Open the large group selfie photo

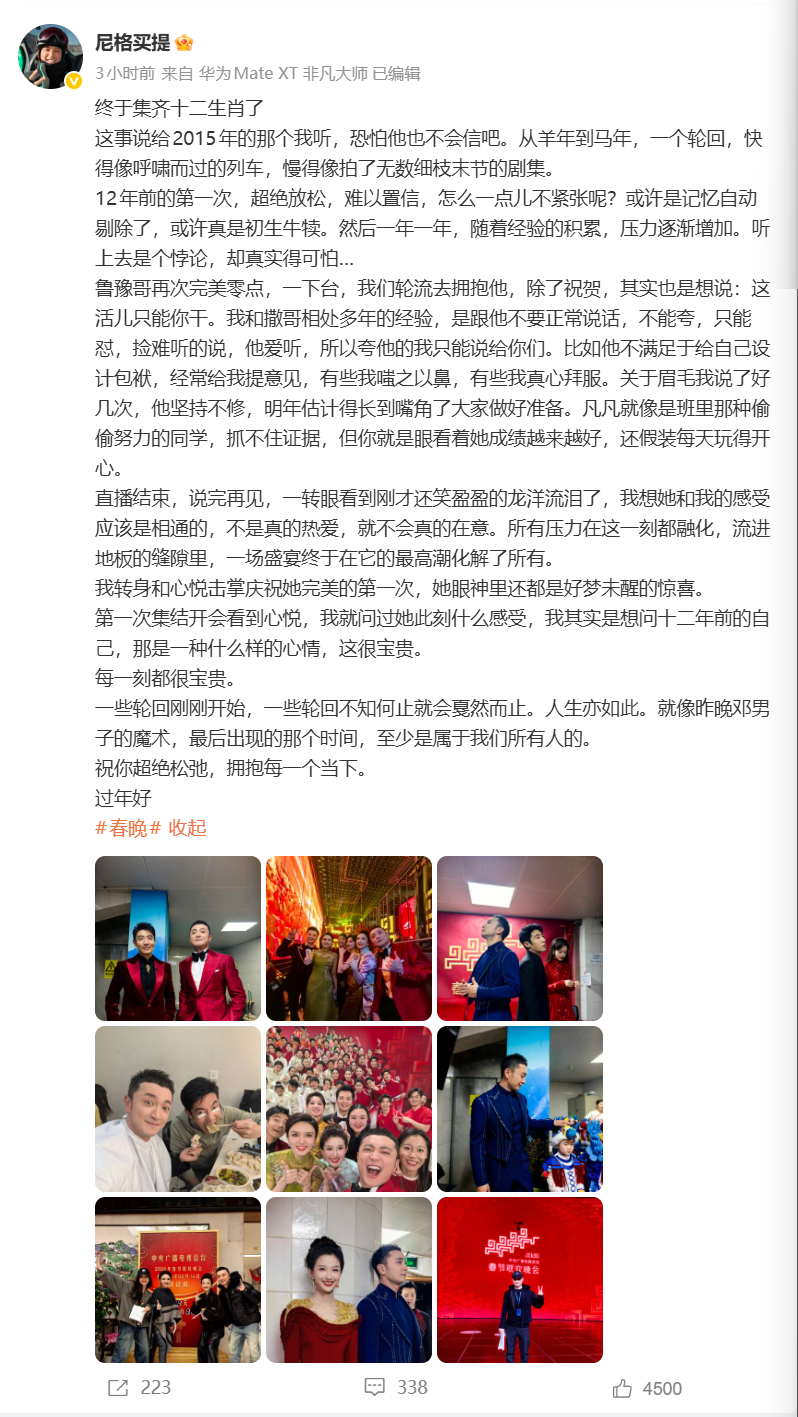tap(349, 1109)
